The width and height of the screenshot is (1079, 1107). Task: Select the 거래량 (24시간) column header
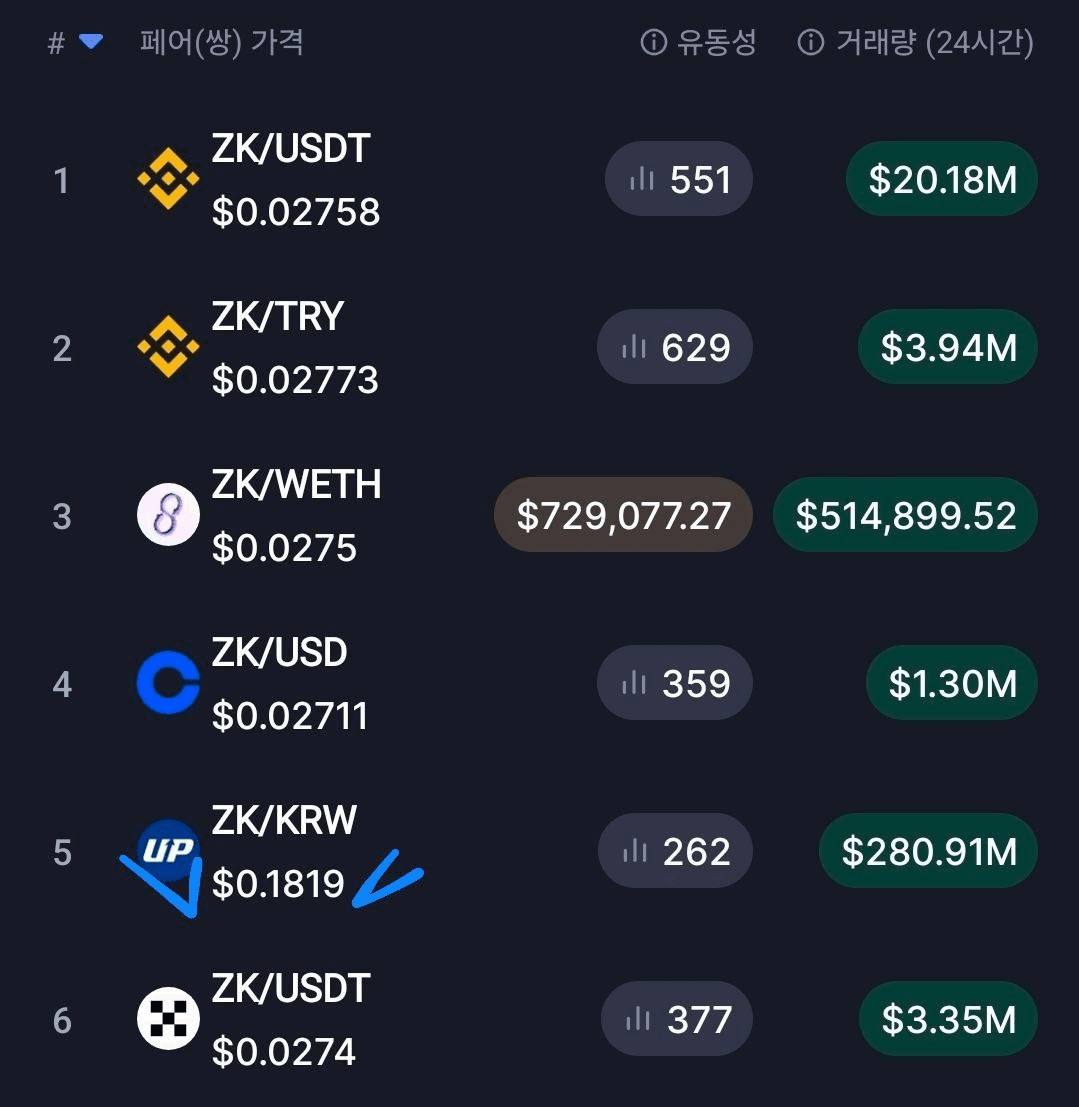click(935, 42)
